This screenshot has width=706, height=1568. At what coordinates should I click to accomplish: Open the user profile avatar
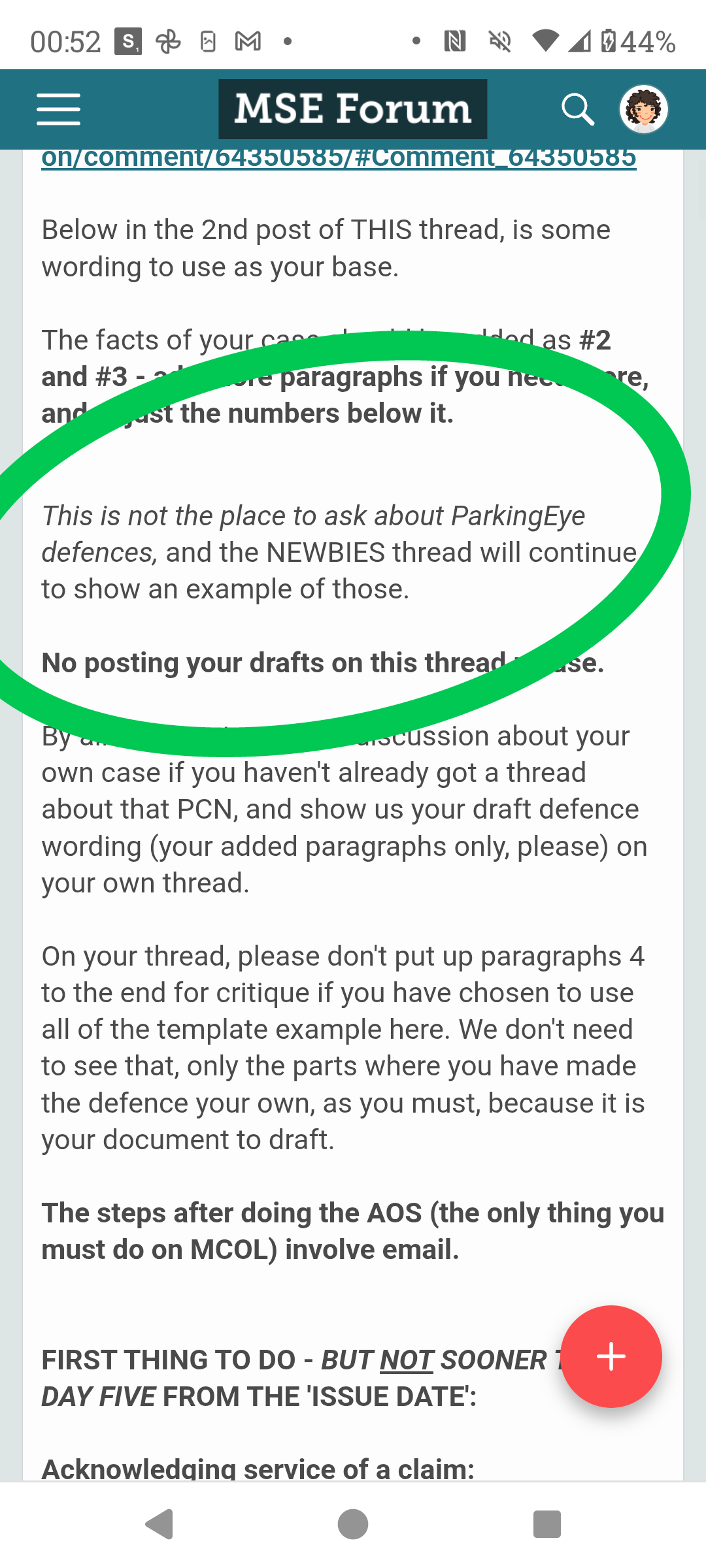pyautogui.click(x=644, y=109)
